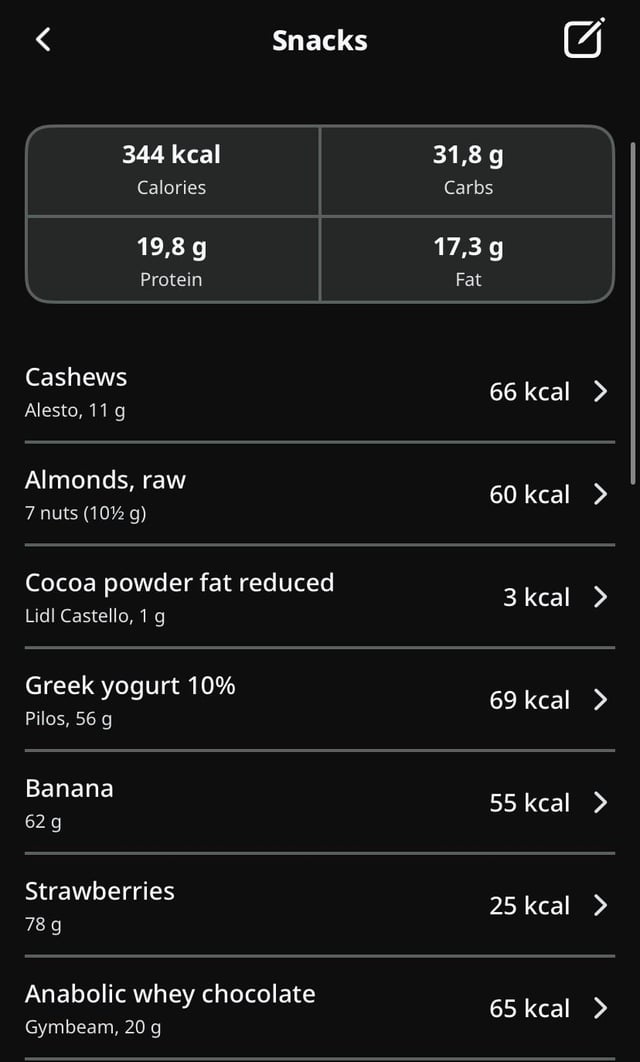The height and width of the screenshot is (1062, 640).
Task: Tap the edit icon beside Snacks
Action: point(584,39)
